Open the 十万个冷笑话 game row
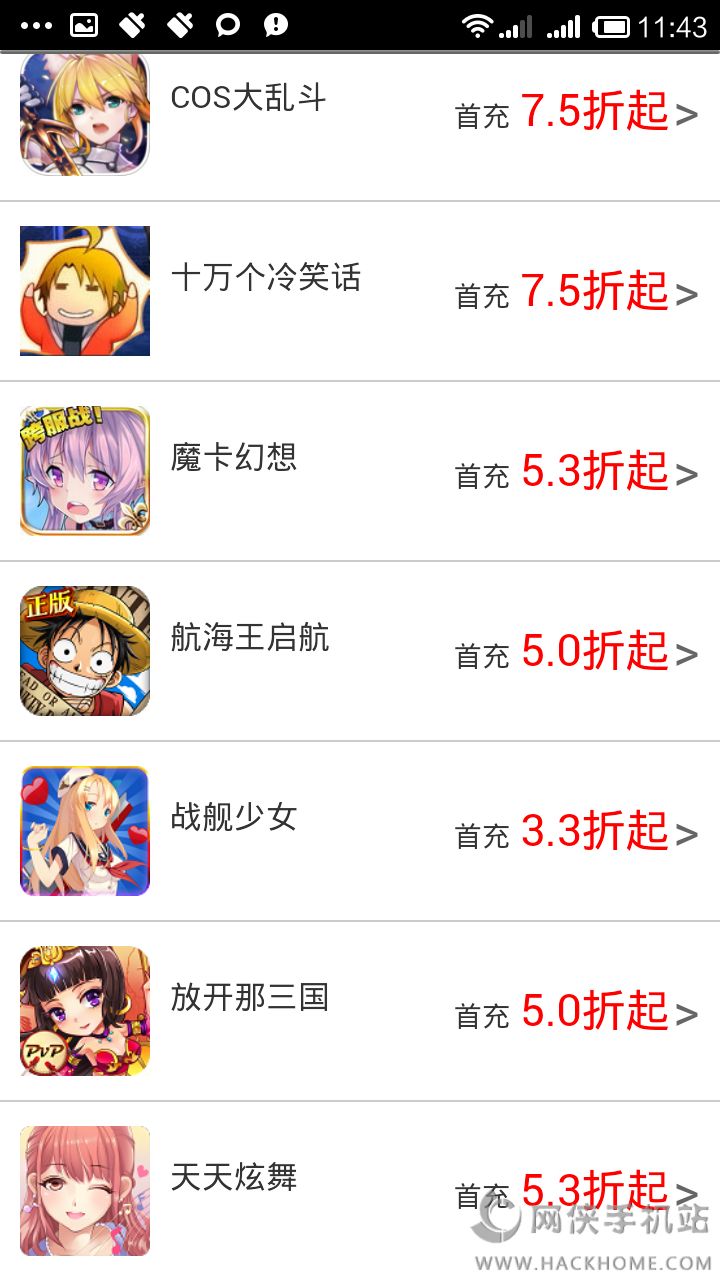The image size is (720, 1280). click(x=360, y=291)
